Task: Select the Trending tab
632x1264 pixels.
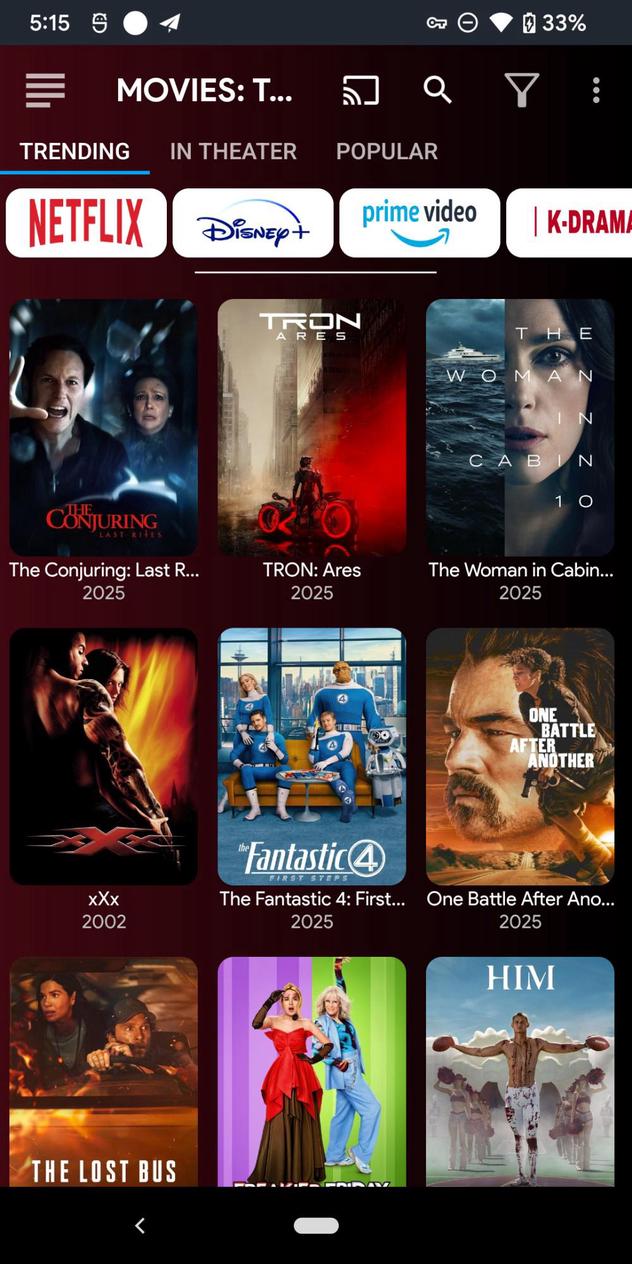Action: point(75,151)
